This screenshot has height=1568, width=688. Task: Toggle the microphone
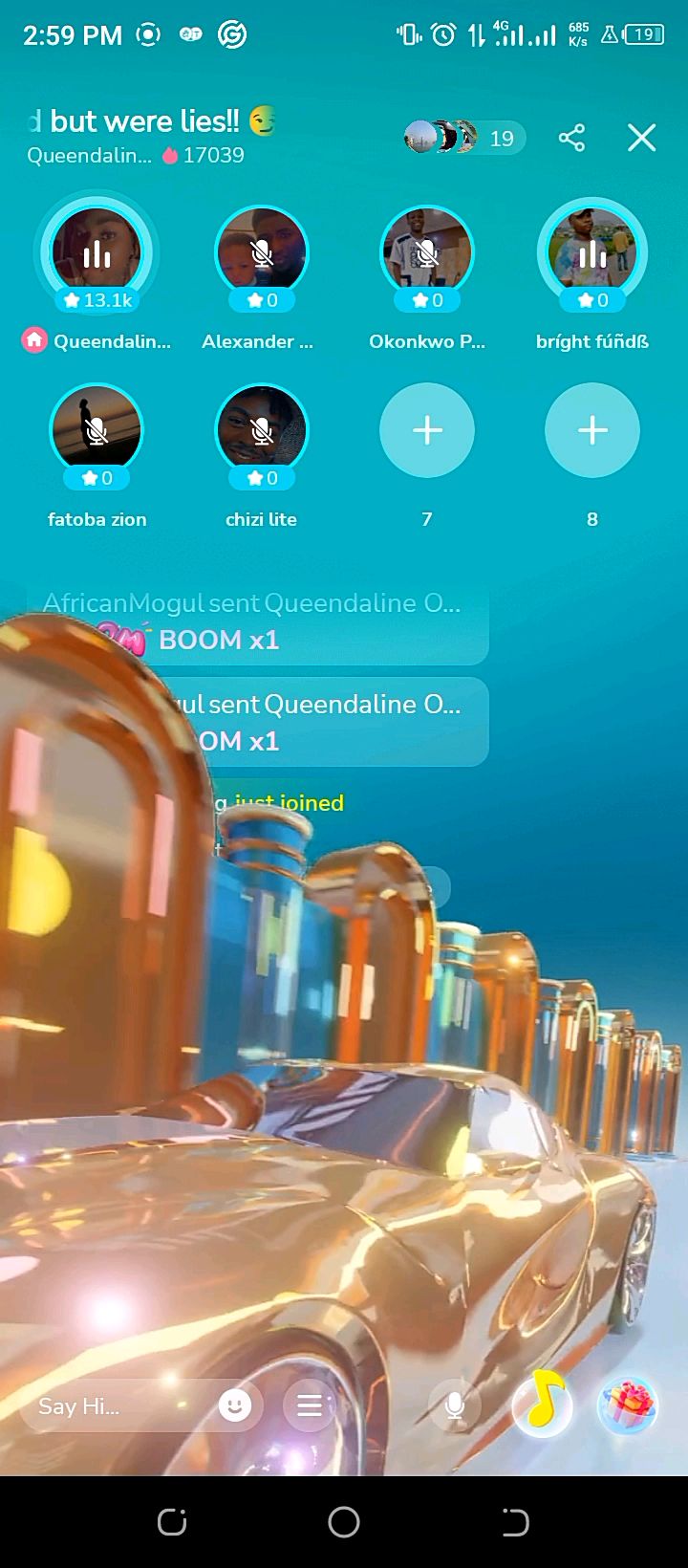455,1405
